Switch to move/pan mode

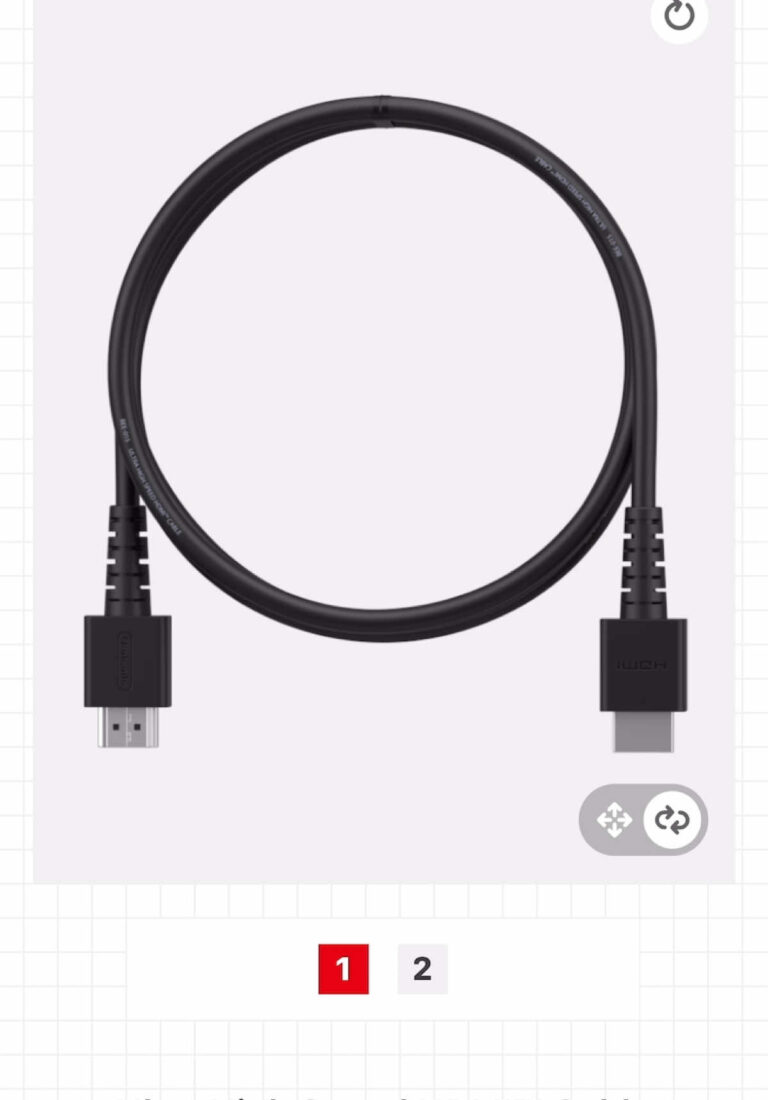point(614,821)
